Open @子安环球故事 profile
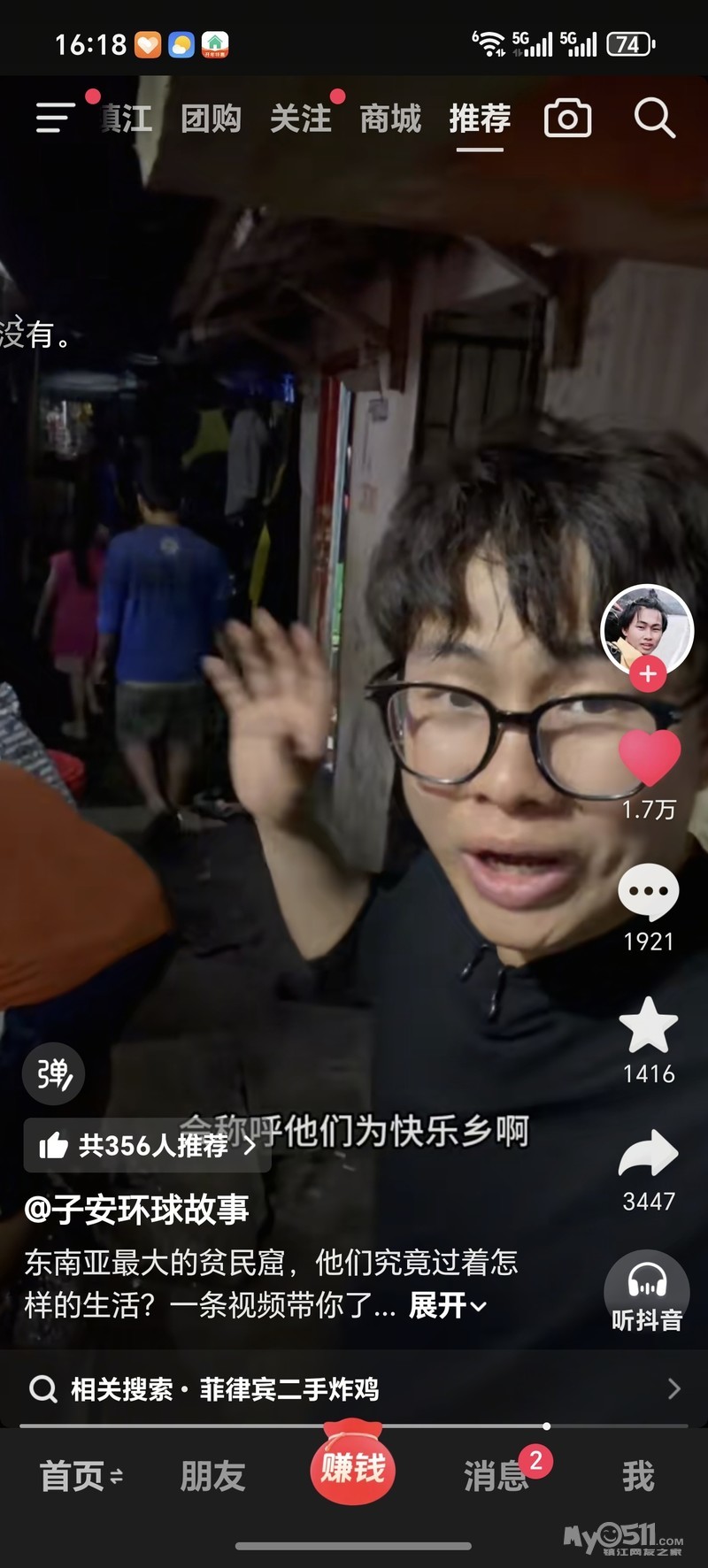The height and width of the screenshot is (1568, 708). tap(137, 1210)
